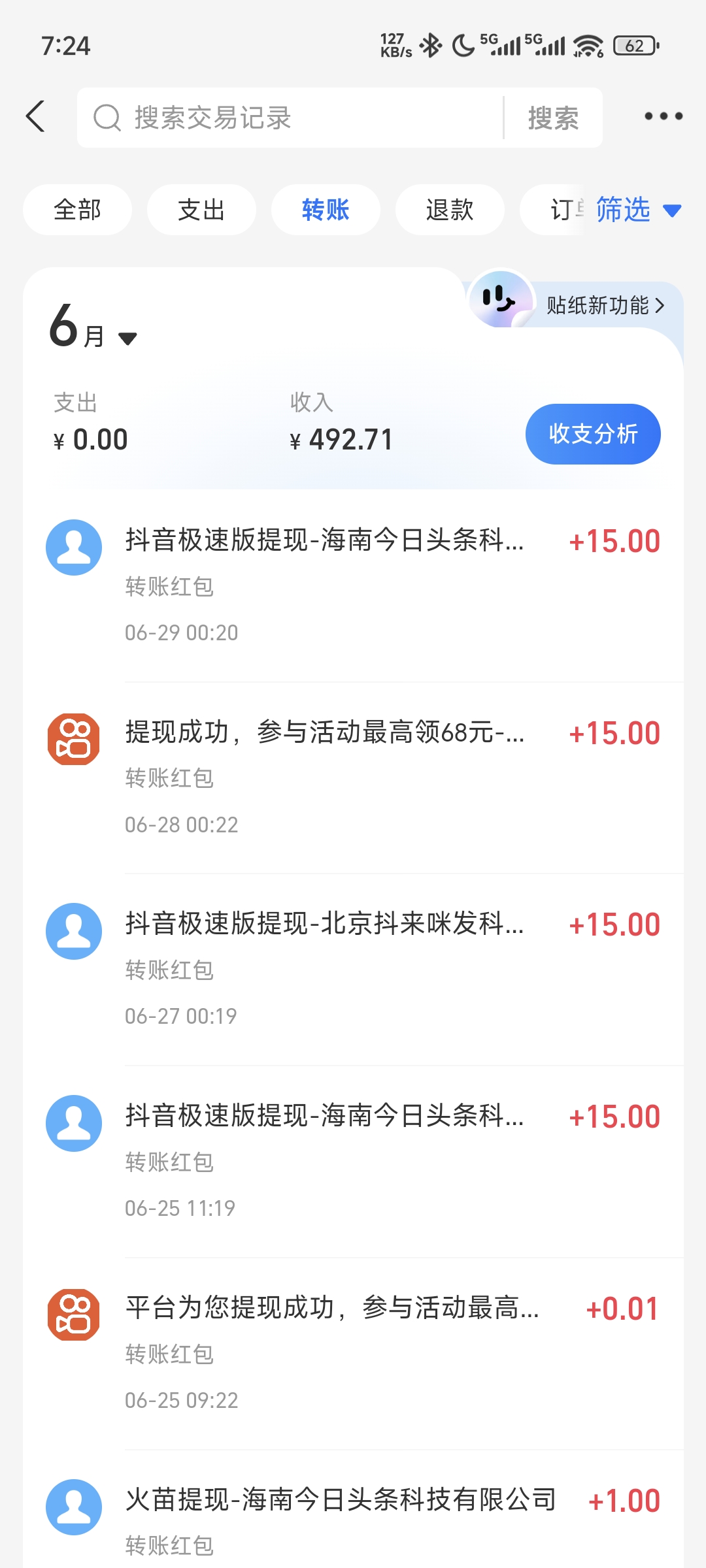Open the 平台为您提现成功 +0.01 record

click(353, 1353)
